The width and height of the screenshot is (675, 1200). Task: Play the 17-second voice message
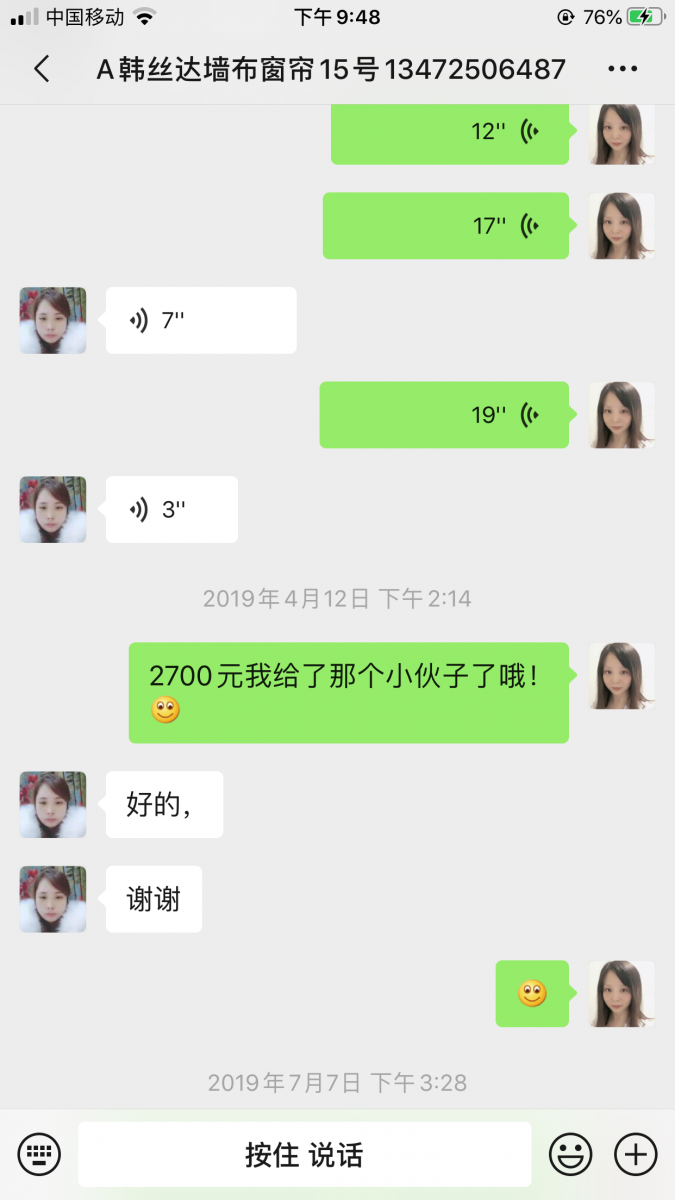tap(446, 226)
